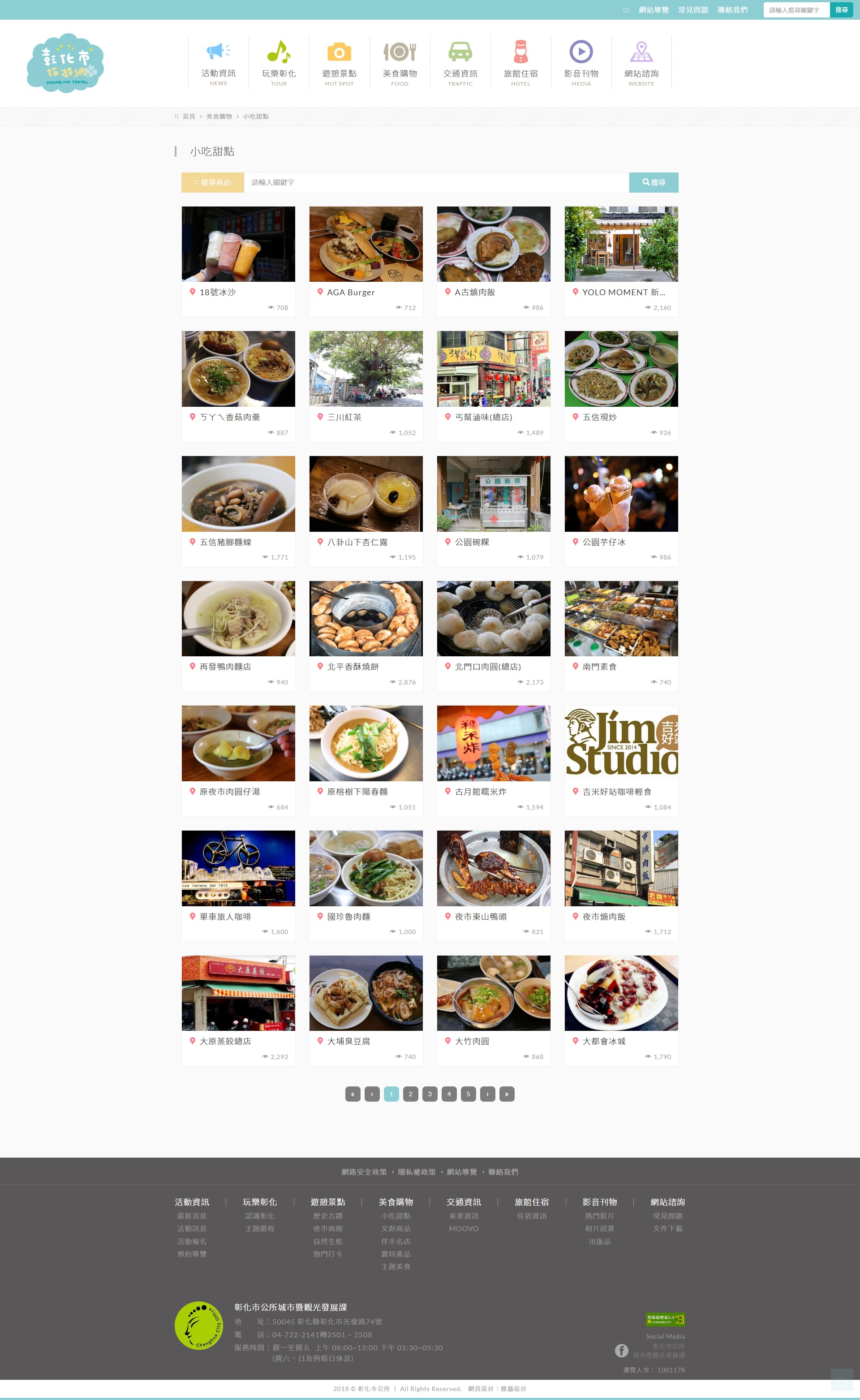Jump to the last page with »
This screenshot has width=860, height=1400.
tap(507, 1094)
